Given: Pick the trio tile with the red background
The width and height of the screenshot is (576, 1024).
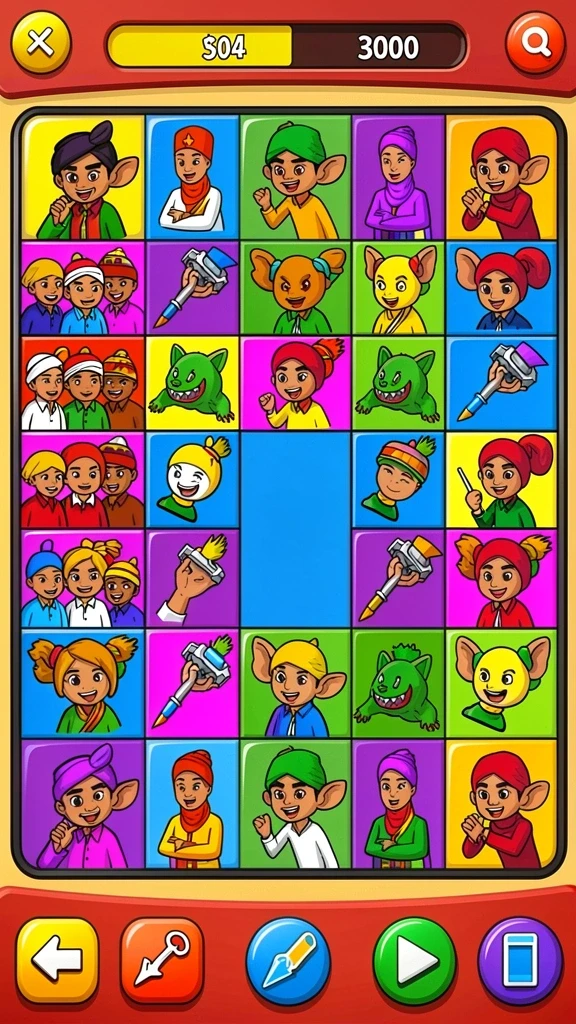Looking at the screenshot, I should (x=83, y=383).
